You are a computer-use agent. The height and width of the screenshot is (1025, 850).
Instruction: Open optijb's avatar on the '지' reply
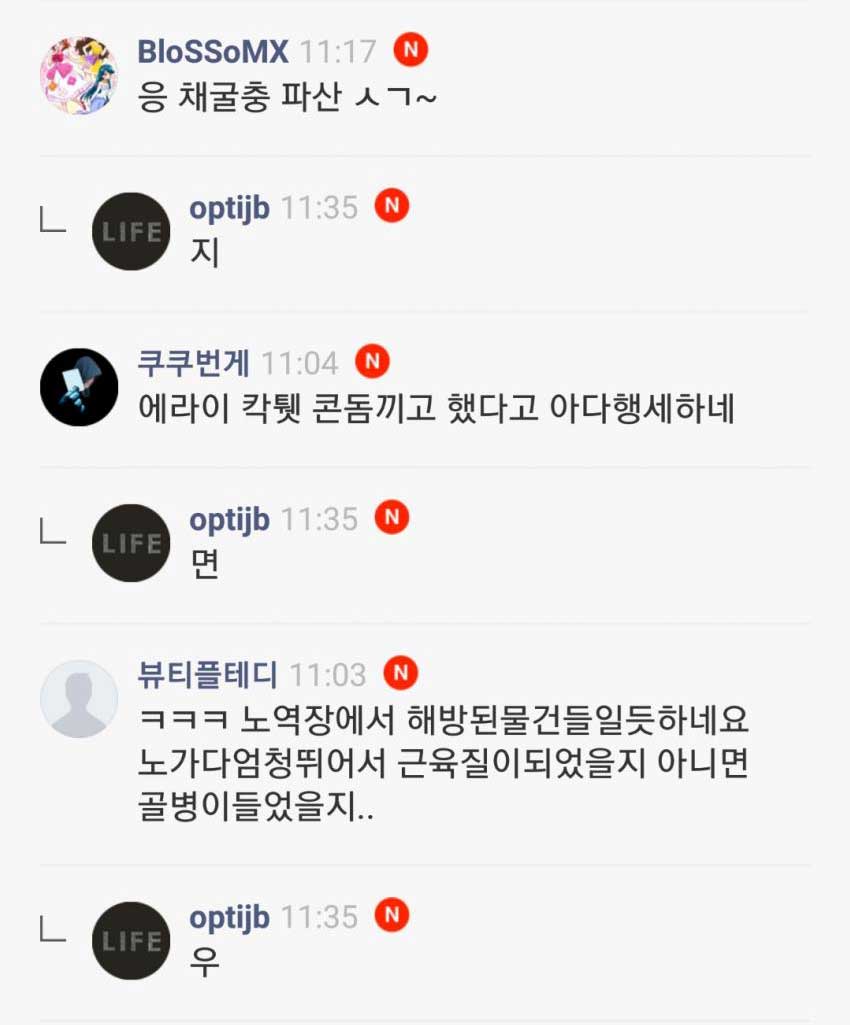pyautogui.click(x=131, y=231)
